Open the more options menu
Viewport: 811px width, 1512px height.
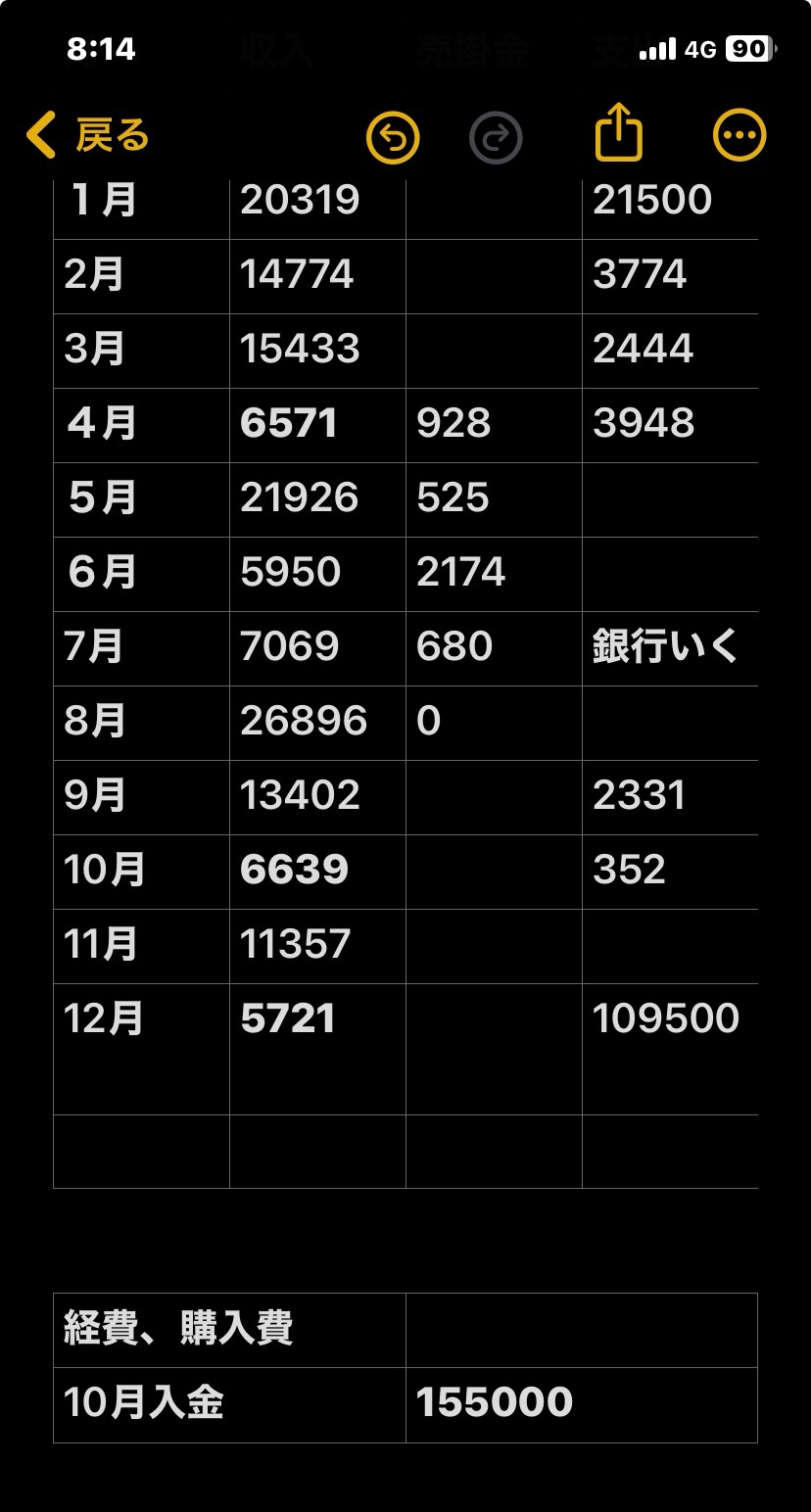pyautogui.click(x=739, y=135)
